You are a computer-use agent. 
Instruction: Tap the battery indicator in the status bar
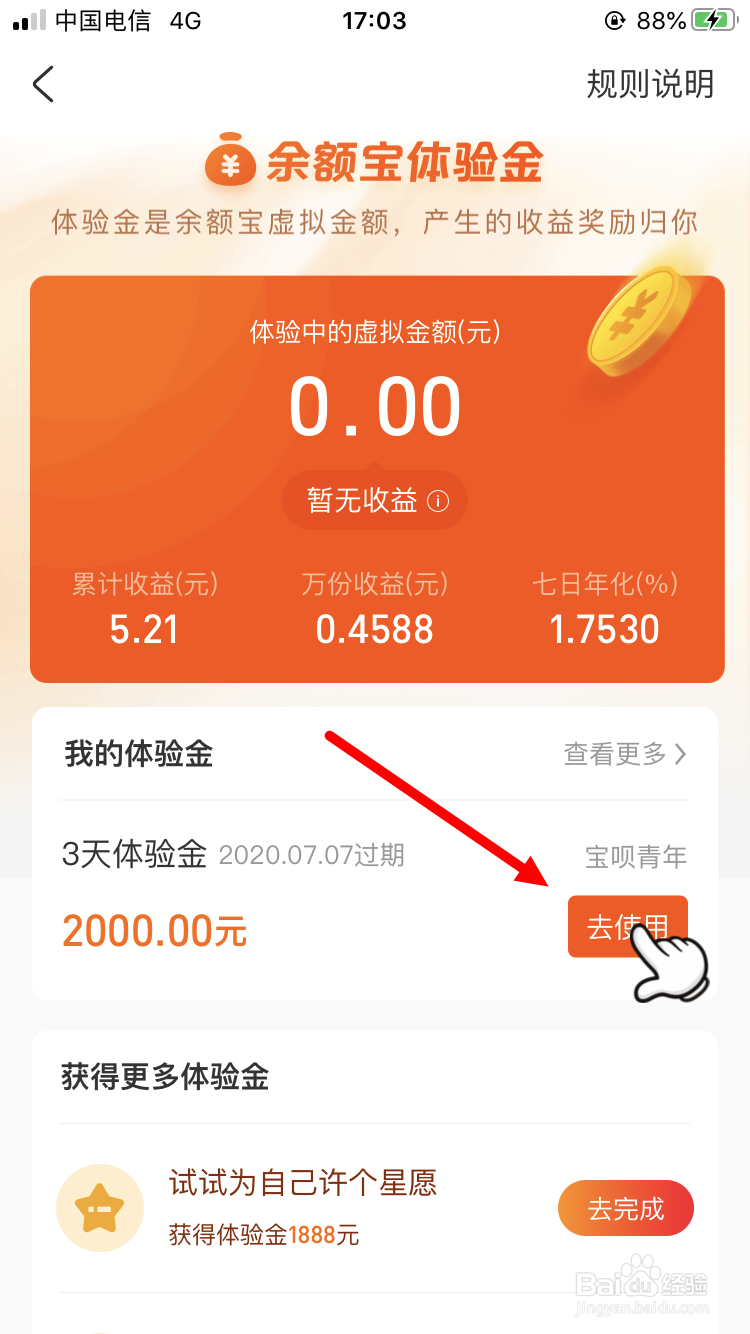coord(716,18)
